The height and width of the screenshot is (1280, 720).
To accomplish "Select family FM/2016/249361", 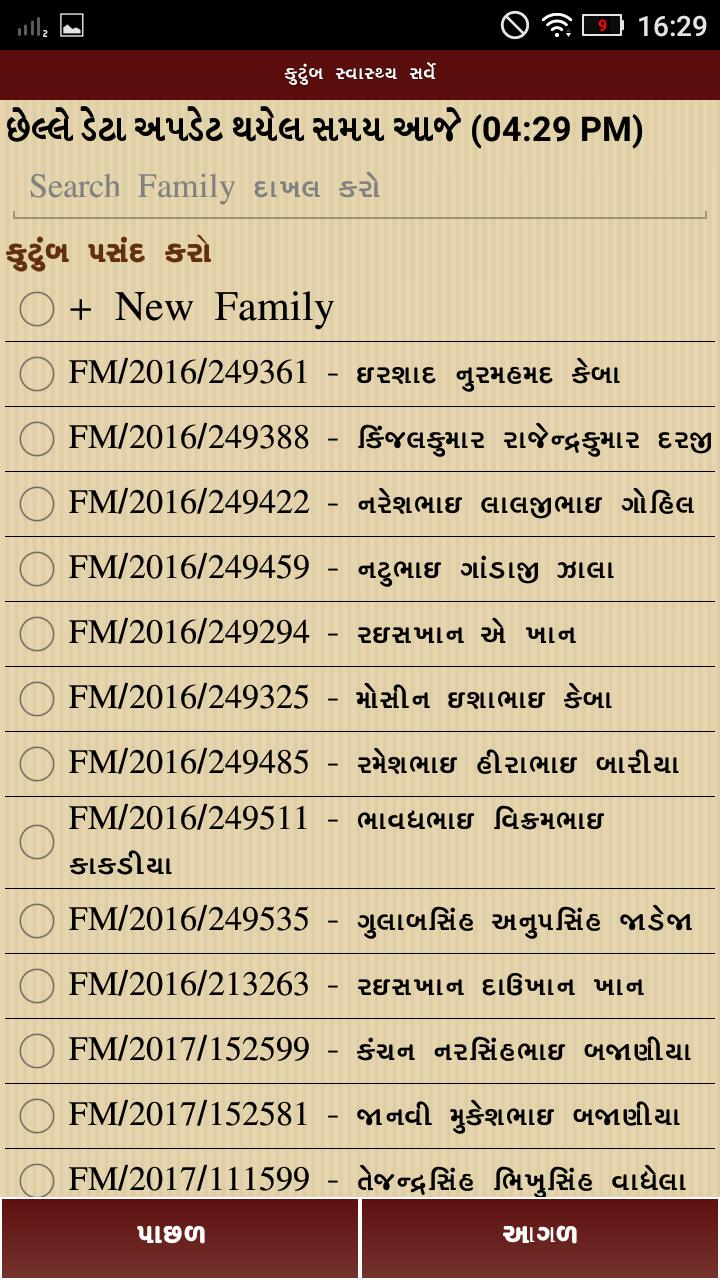I will click(37, 374).
